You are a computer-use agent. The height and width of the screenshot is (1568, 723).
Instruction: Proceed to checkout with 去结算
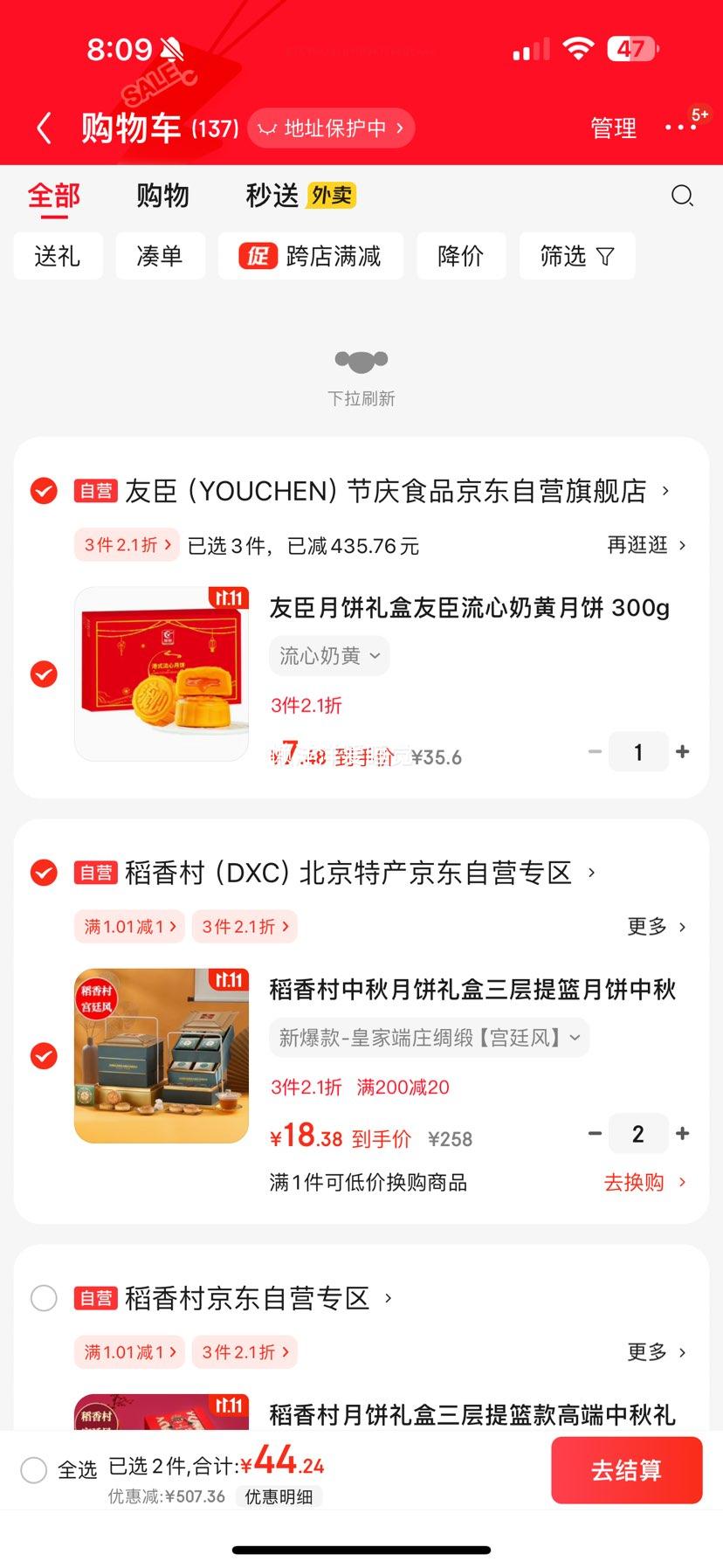626,1470
